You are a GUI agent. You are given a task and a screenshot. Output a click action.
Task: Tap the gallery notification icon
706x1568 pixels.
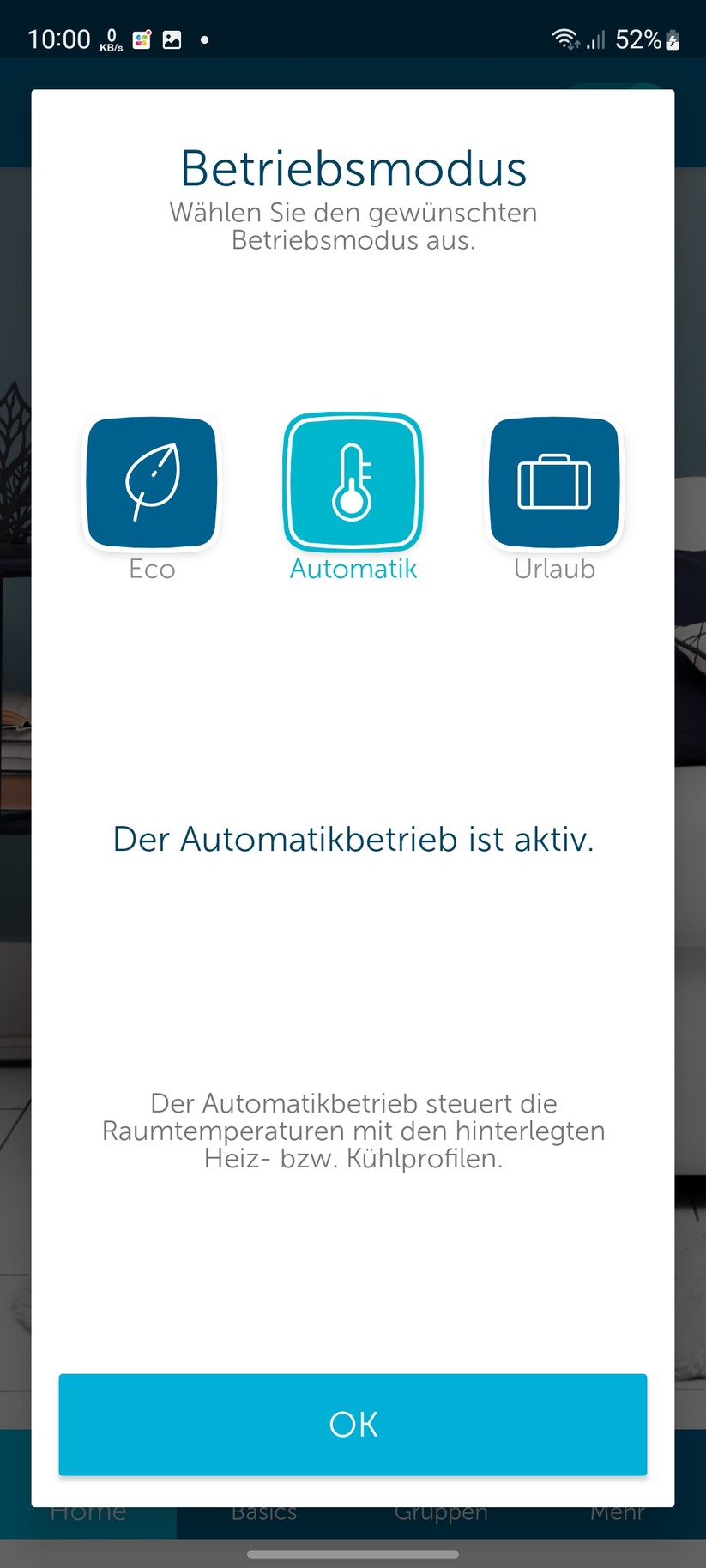point(171,39)
